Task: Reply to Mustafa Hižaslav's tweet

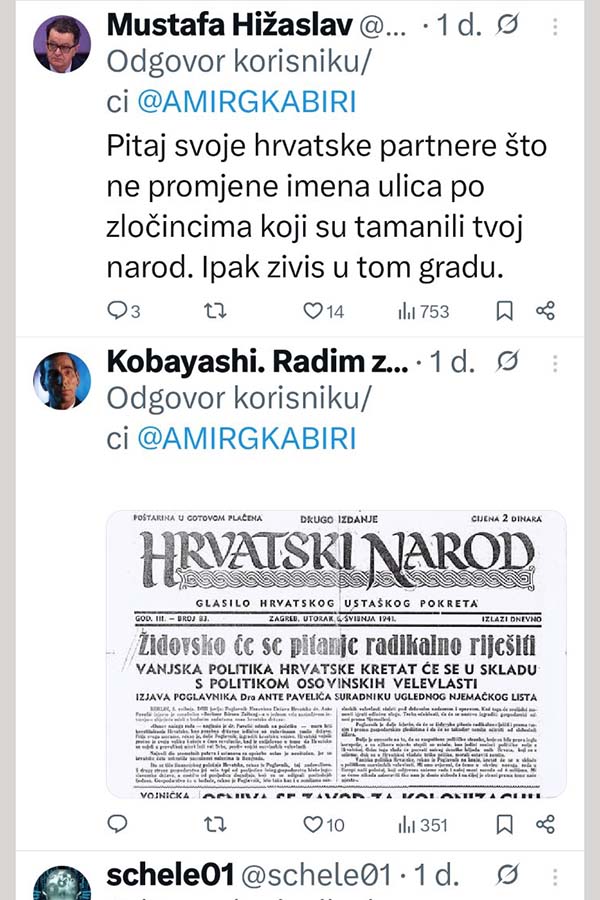Action: pos(118,312)
